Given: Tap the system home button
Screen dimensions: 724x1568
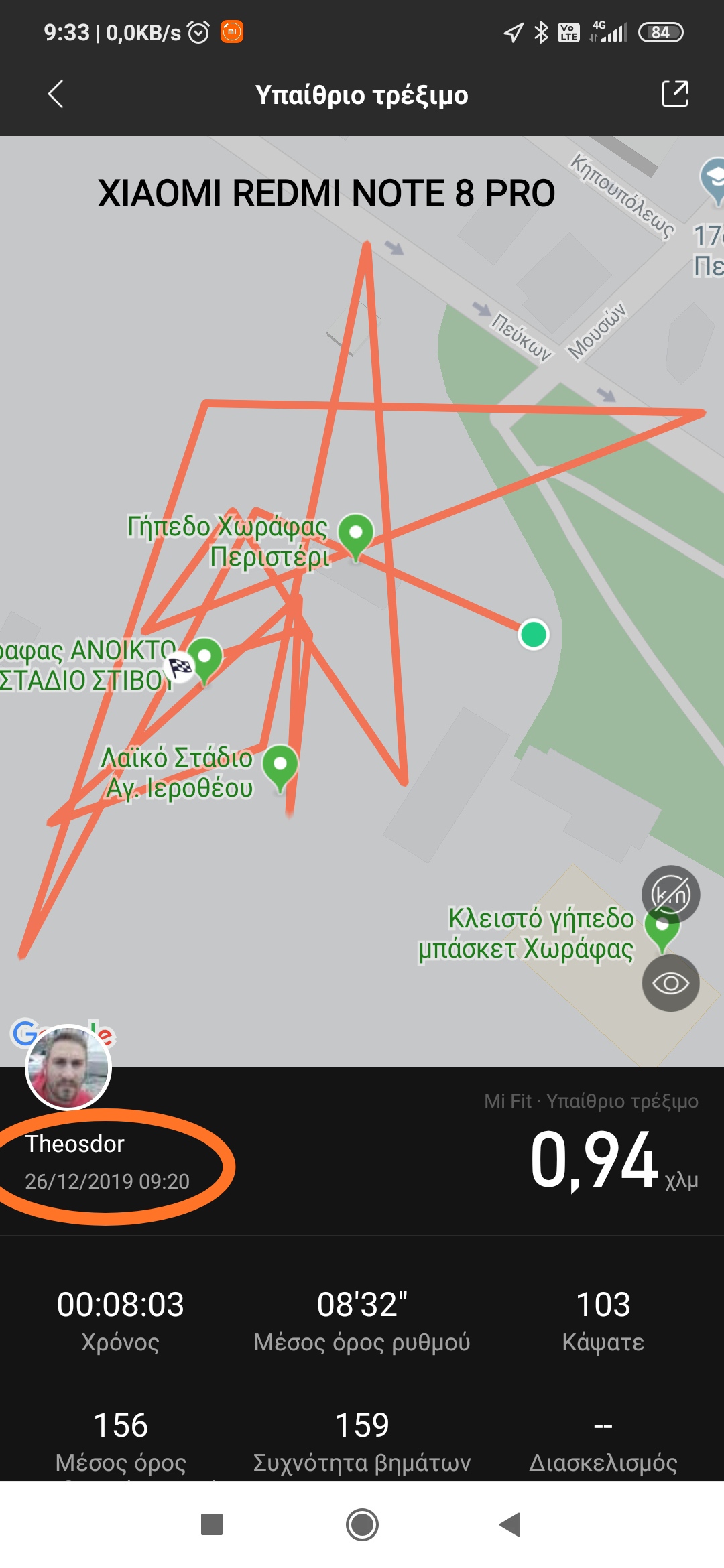Looking at the screenshot, I should point(362,1524).
